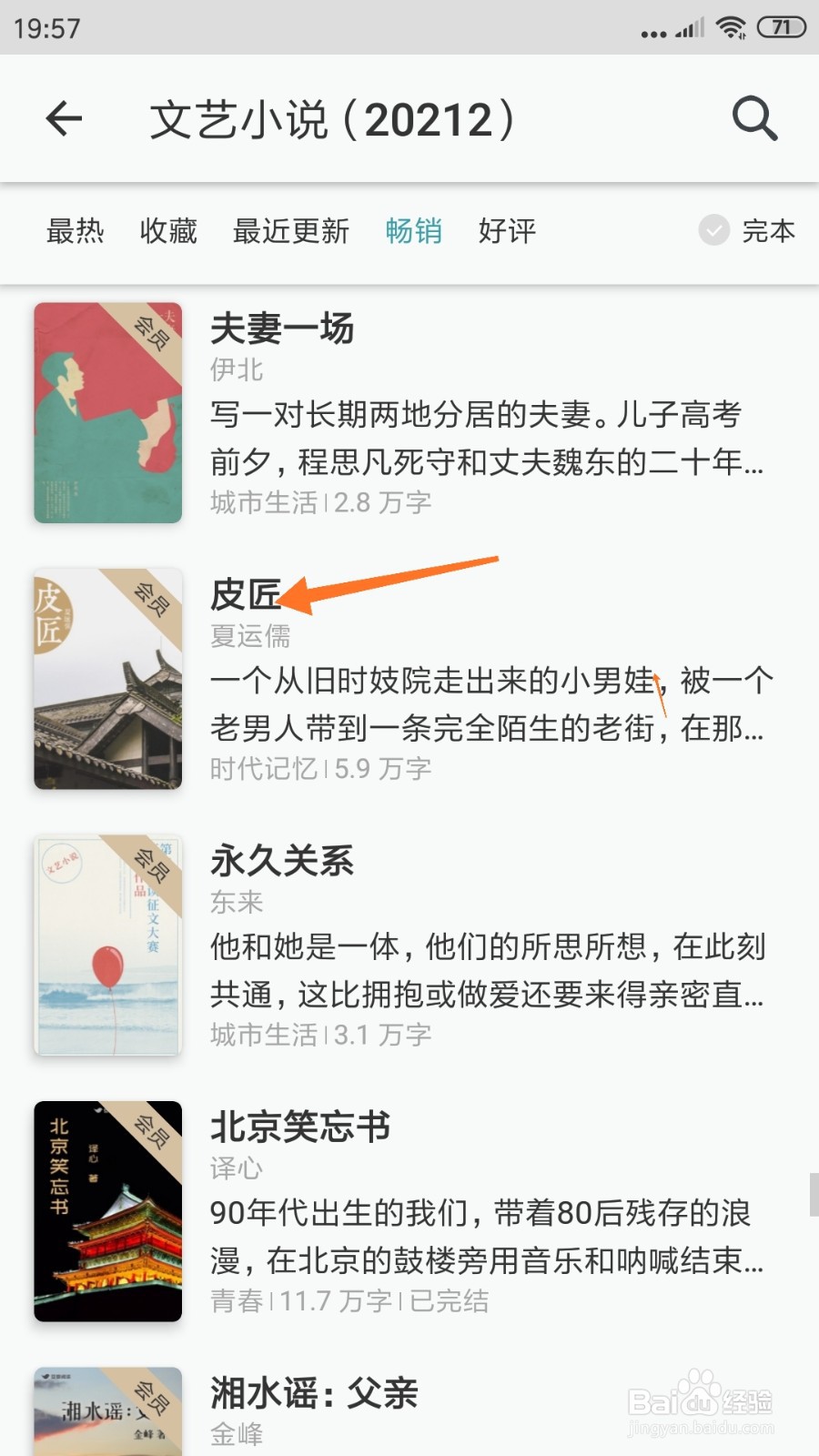819x1456 pixels.
Task: Toggle the 收藏 collection filter
Action: (x=167, y=232)
